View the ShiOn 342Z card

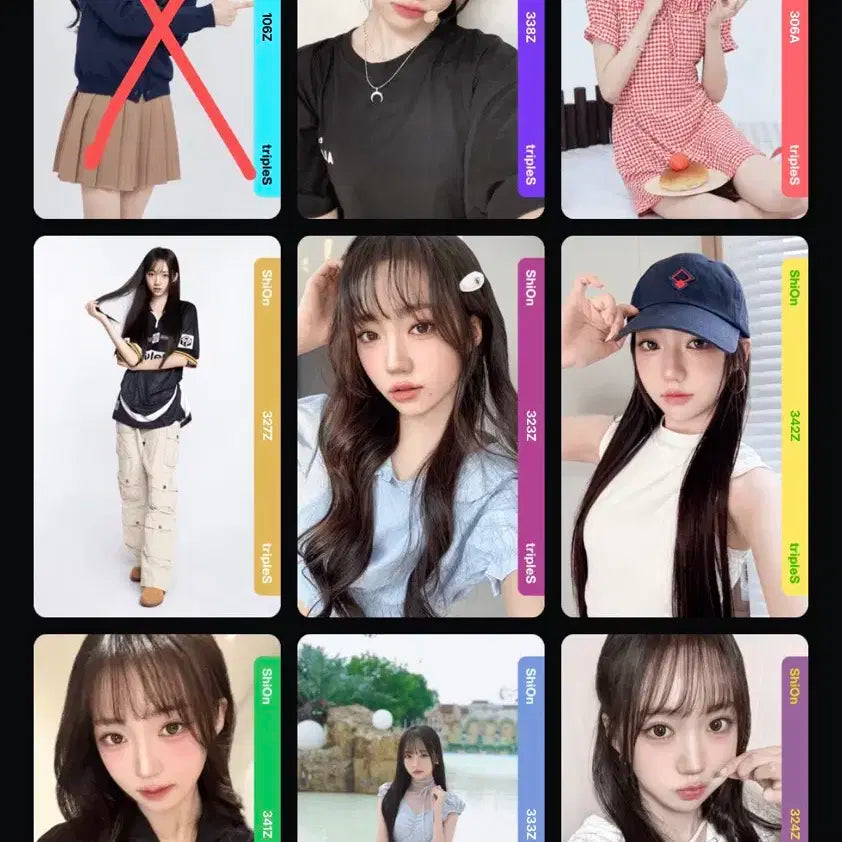click(x=684, y=427)
